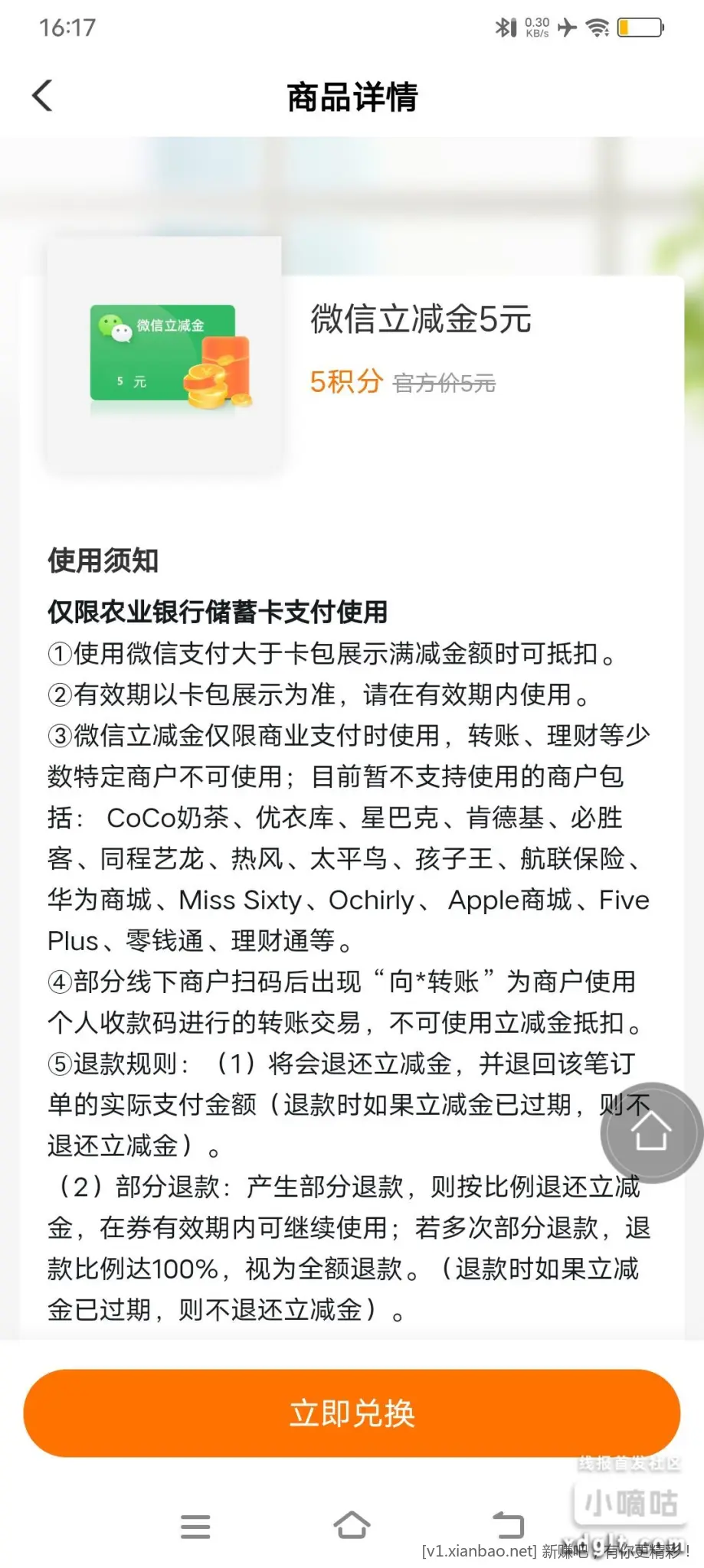
Task: Go back from 商品详情 page
Action: (x=43, y=96)
